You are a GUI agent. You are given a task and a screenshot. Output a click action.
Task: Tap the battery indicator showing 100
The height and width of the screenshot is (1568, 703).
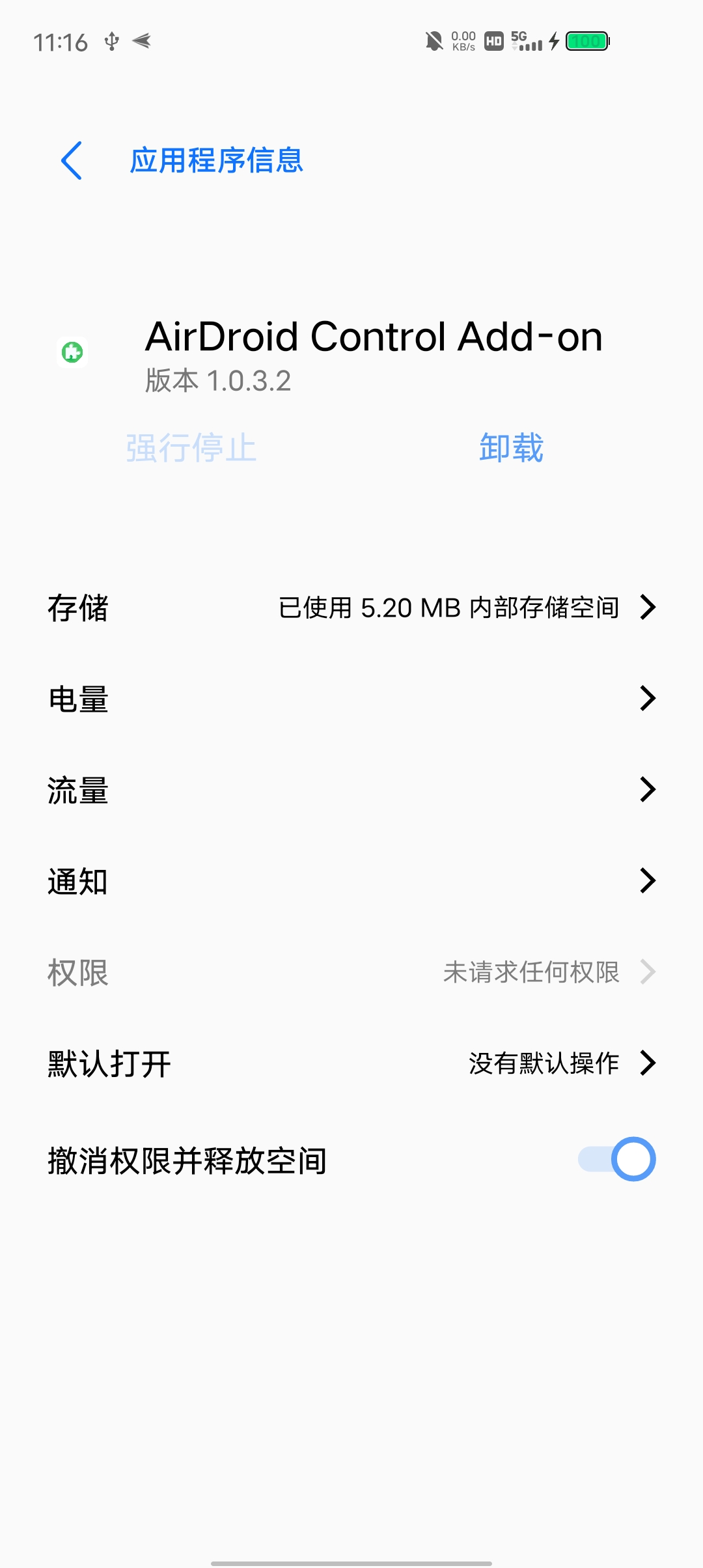(586, 40)
